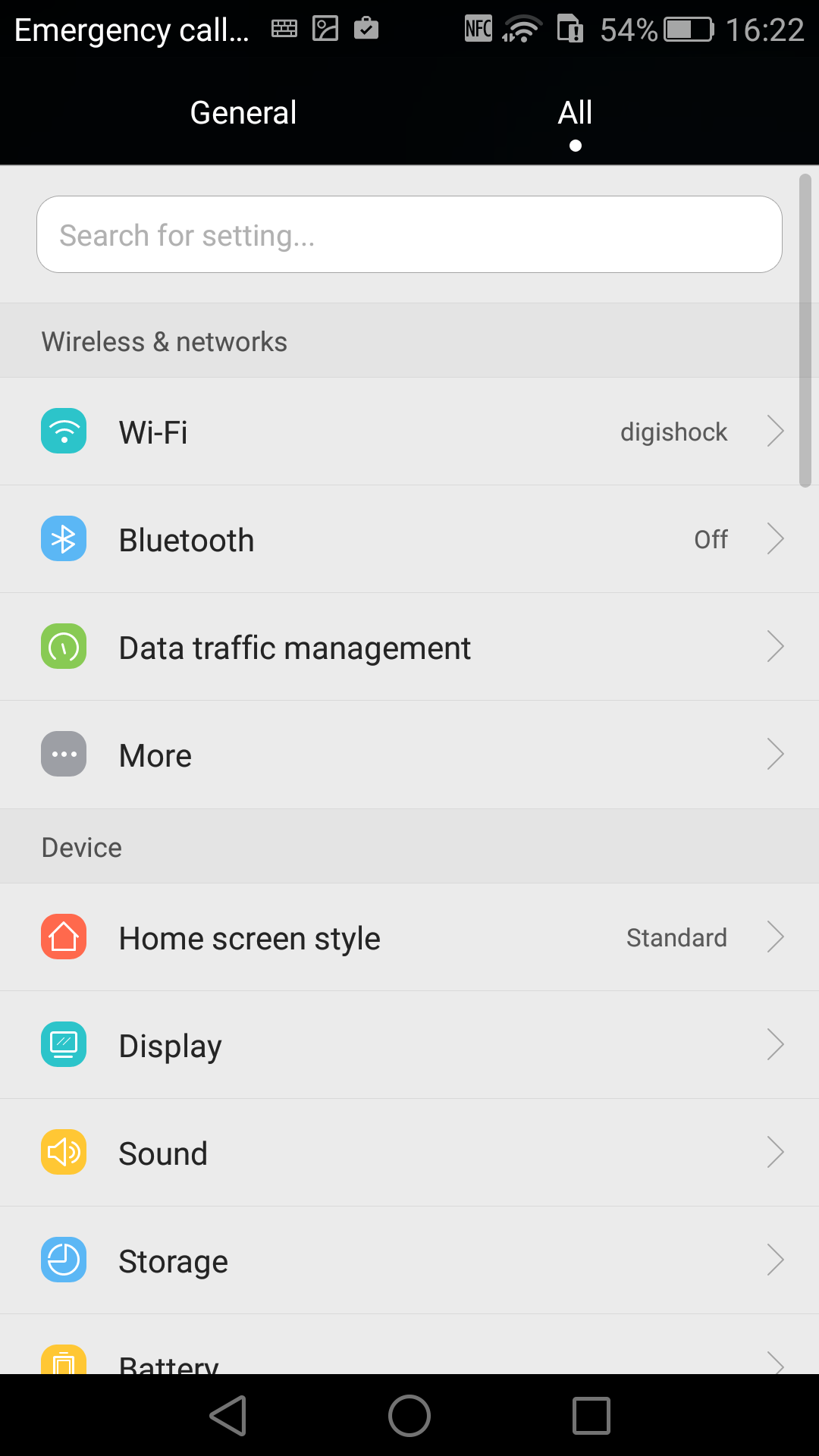Image resolution: width=819 pixels, height=1456 pixels.
Task: Open Data traffic management
Action: (x=409, y=647)
